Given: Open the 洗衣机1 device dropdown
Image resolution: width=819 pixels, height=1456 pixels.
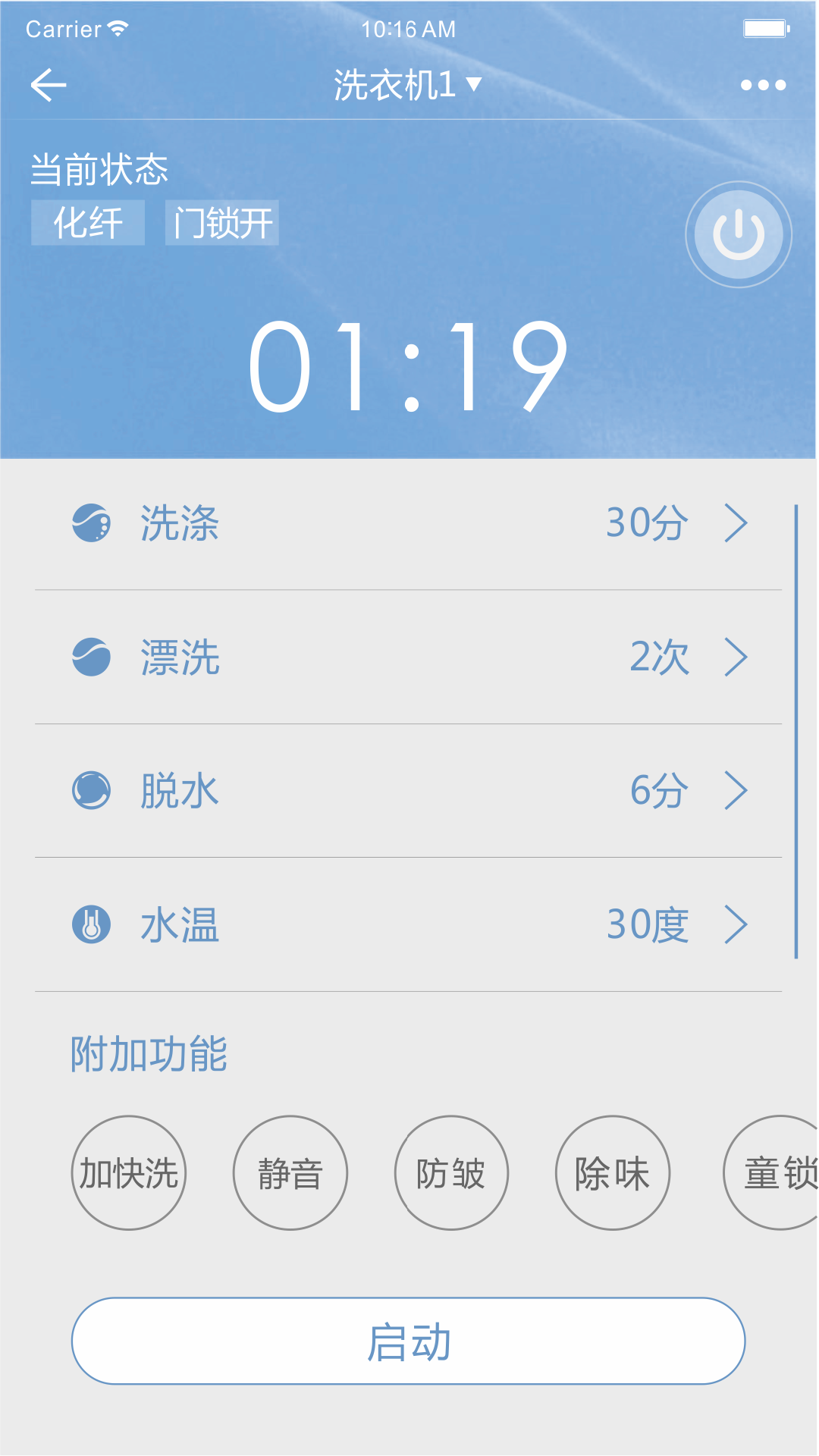Looking at the screenshot, I should [x=406, y=84].
